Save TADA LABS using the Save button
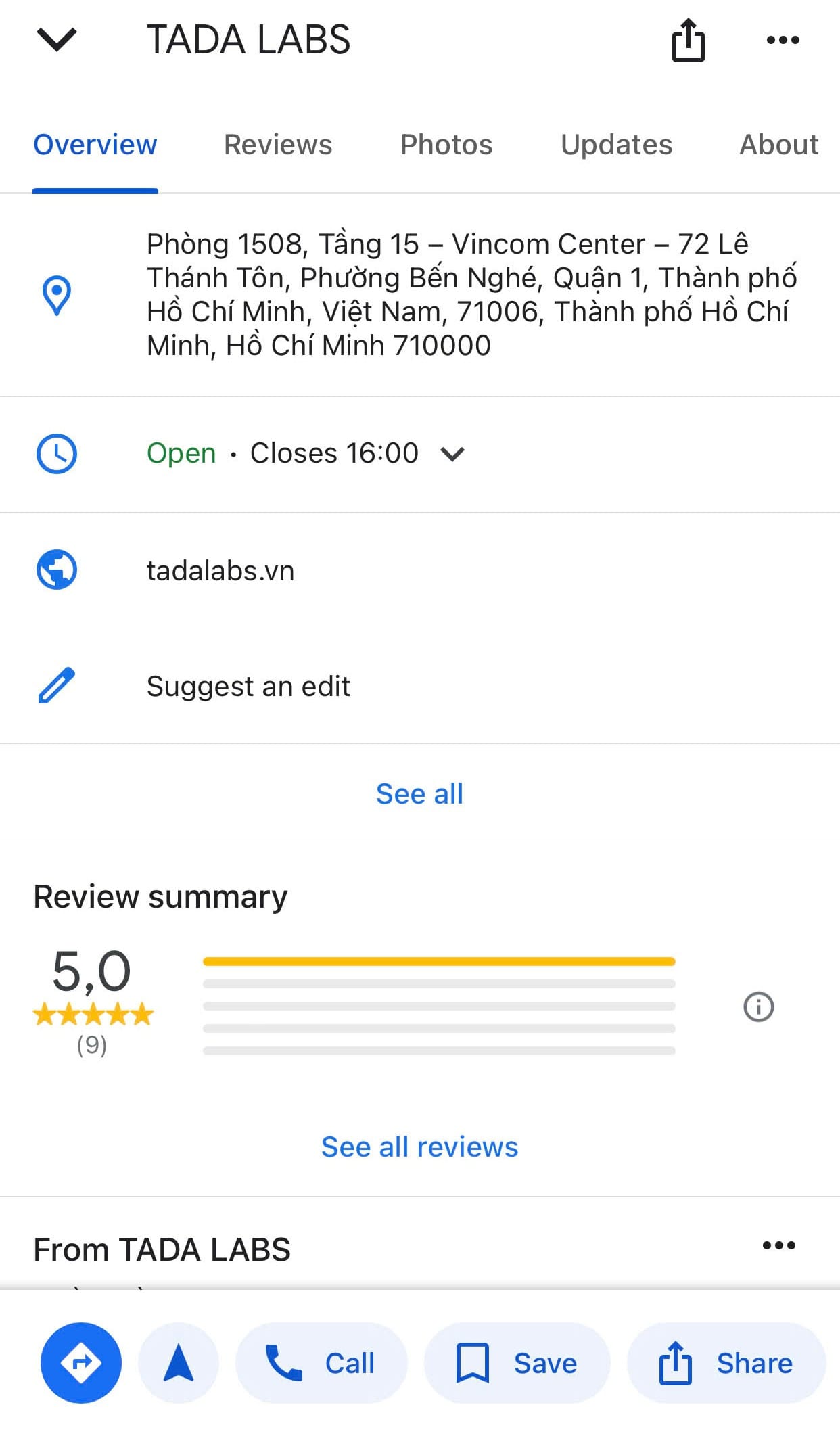This screenshot has width=840, height=1436. click(x=517, y=1363)
